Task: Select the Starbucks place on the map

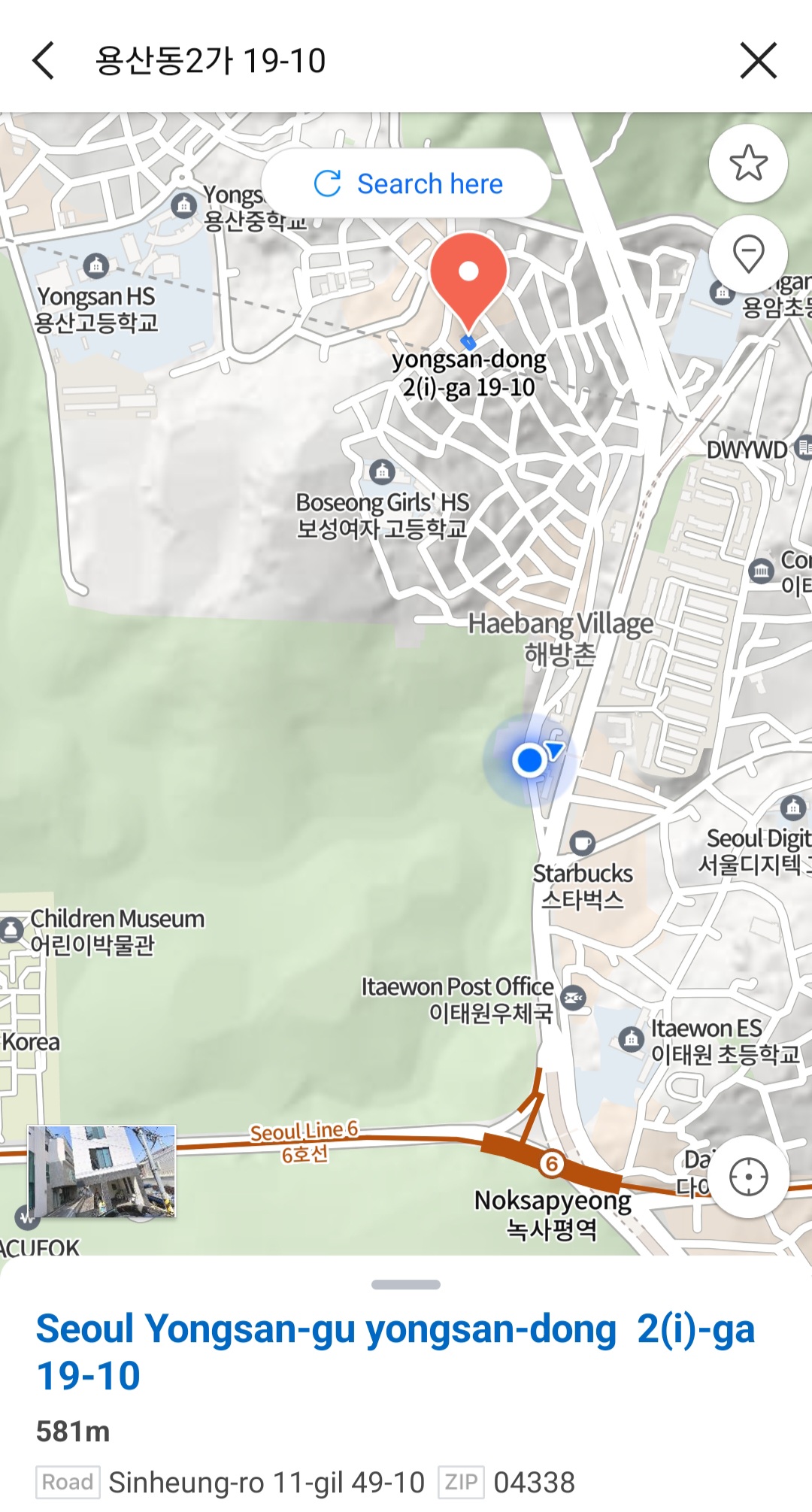Action: 582,843
